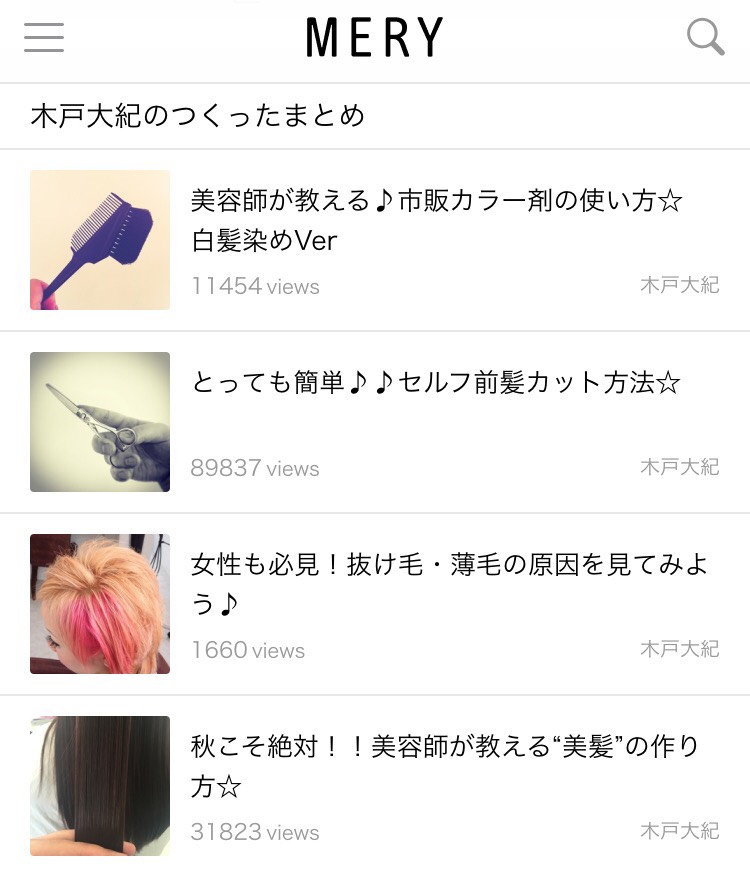Screen dimensions: 750x870
Task: Open the search magnifier icon
Action: pos(705,38)
